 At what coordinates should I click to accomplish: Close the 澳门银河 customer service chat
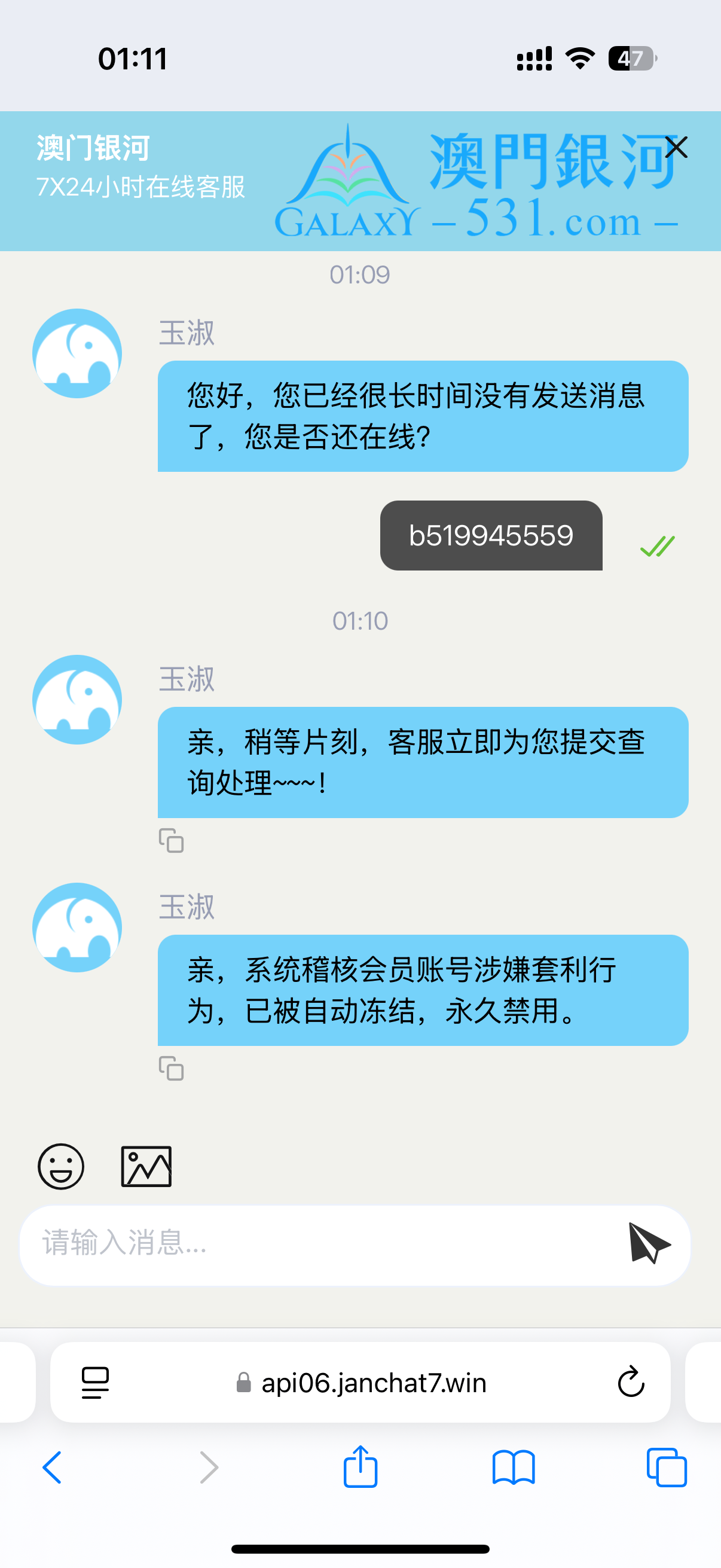(676, 147)
